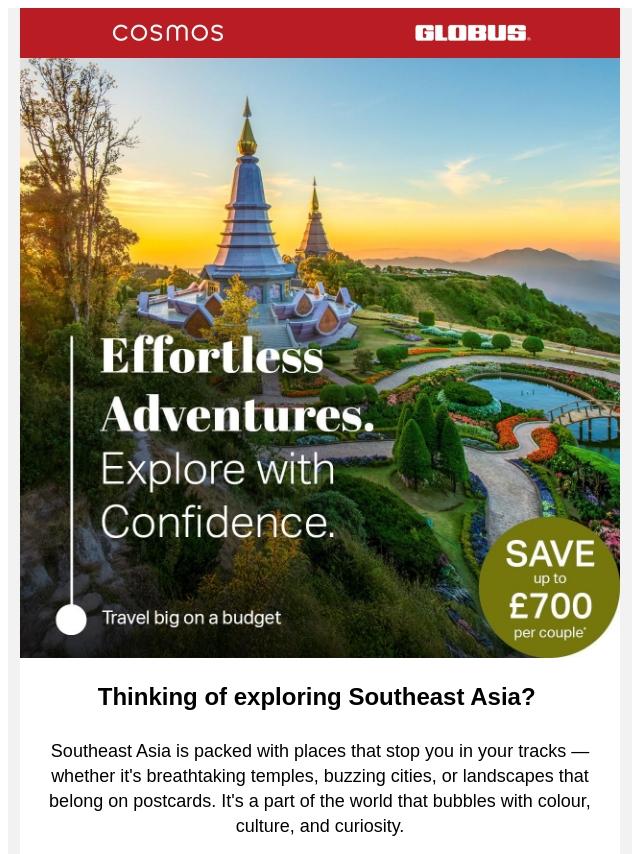
Task: Open the Globus link in the header
Action: tap(472, 33)
